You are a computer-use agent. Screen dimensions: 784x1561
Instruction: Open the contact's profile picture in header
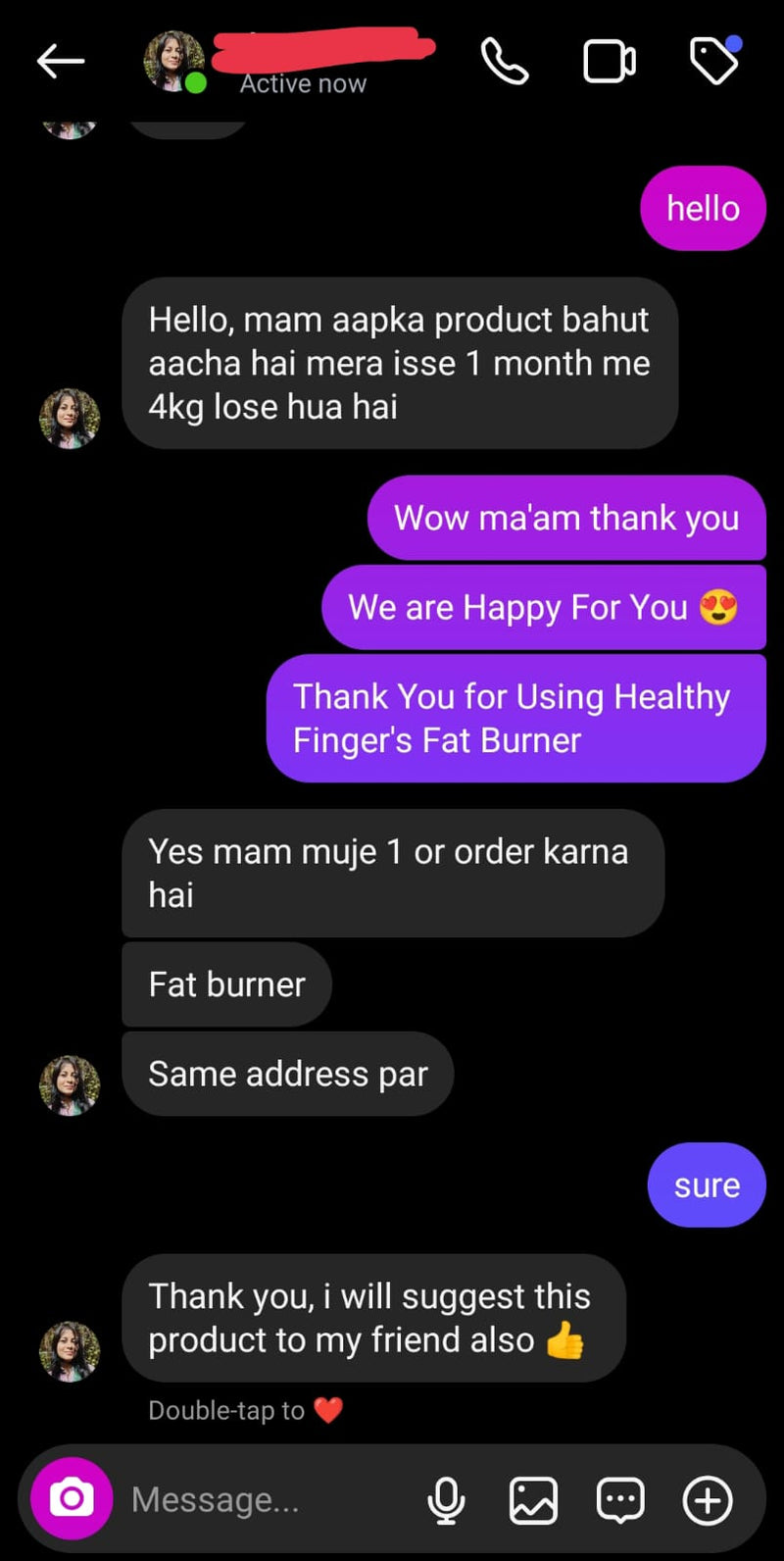[x=174, y=62]
